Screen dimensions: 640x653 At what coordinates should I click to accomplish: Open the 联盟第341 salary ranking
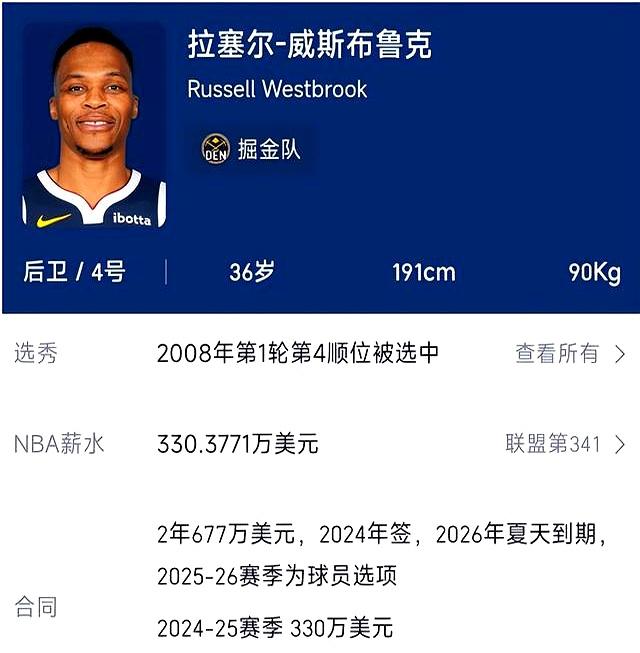[563, 444]
